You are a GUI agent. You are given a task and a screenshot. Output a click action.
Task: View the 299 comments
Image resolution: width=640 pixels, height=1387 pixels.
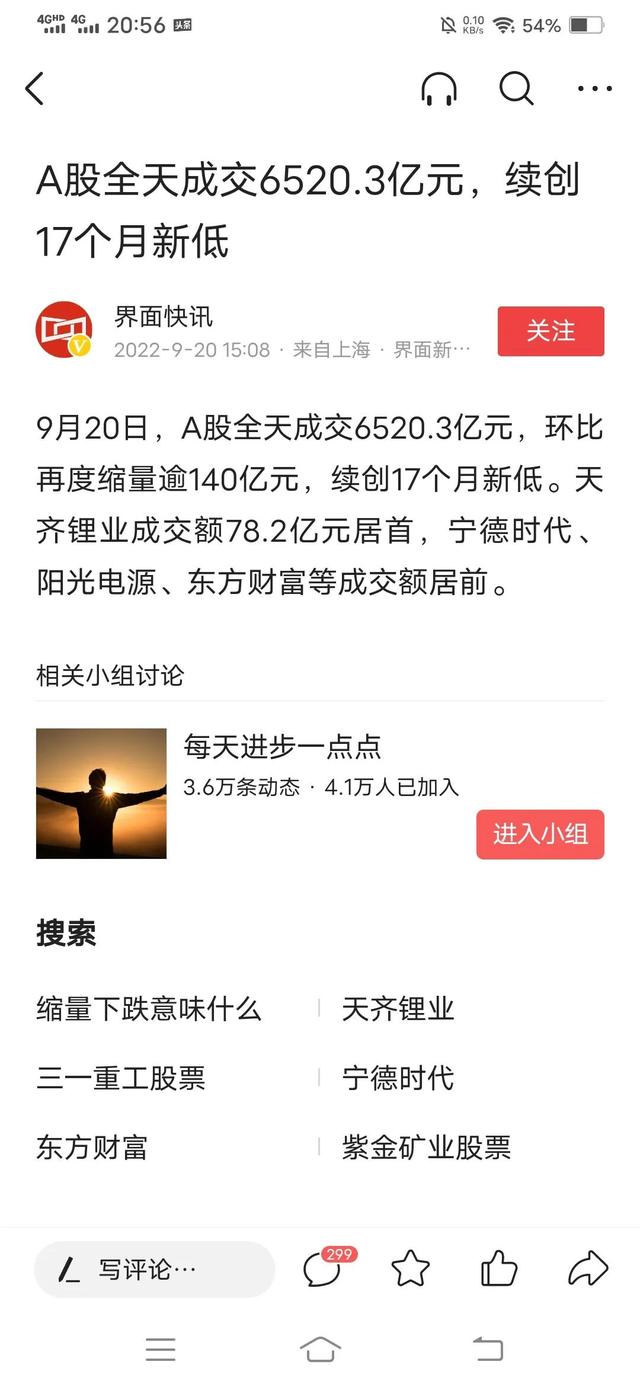[323, 1270]
